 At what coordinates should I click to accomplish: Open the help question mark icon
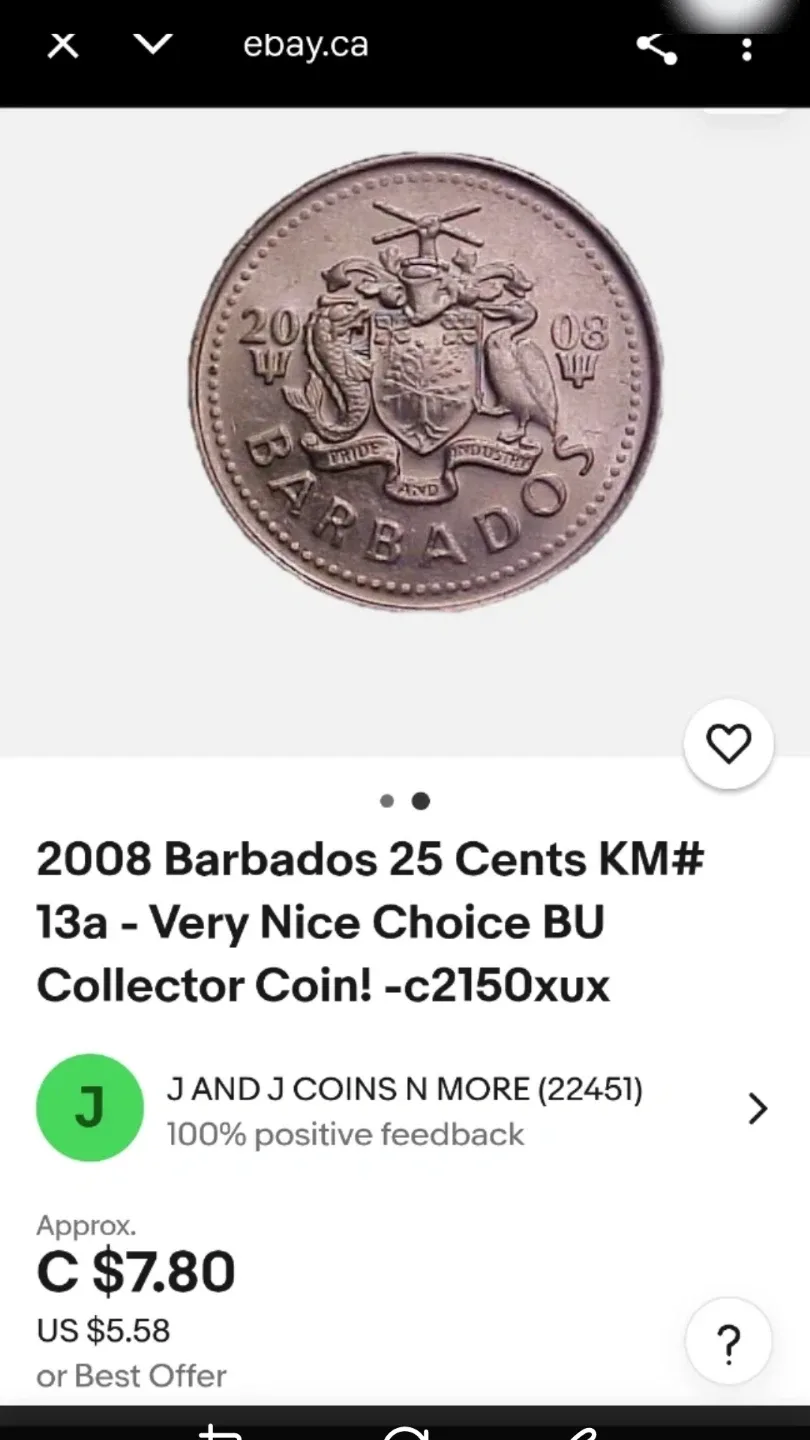pos(727,1343)
